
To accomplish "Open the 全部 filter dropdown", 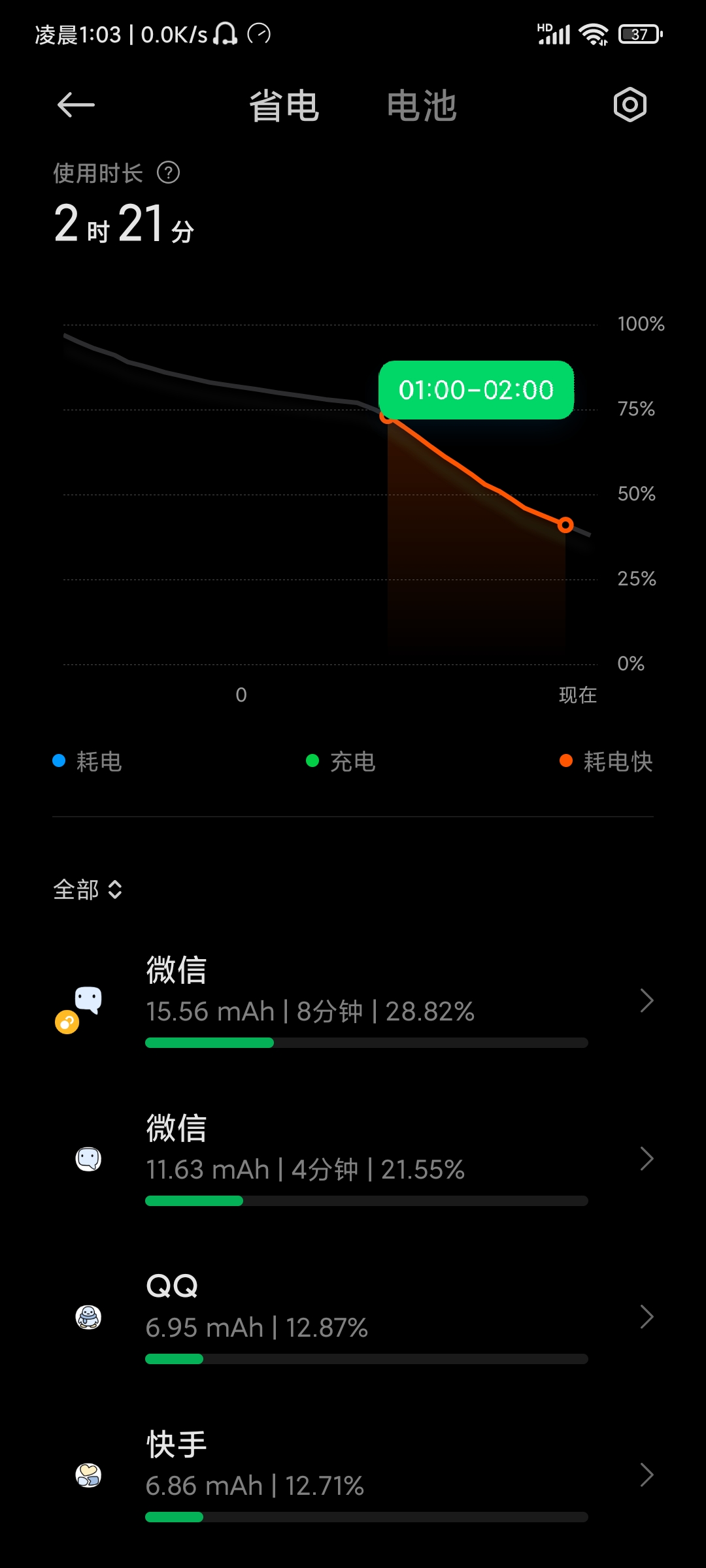I will [x=88, y=890].
